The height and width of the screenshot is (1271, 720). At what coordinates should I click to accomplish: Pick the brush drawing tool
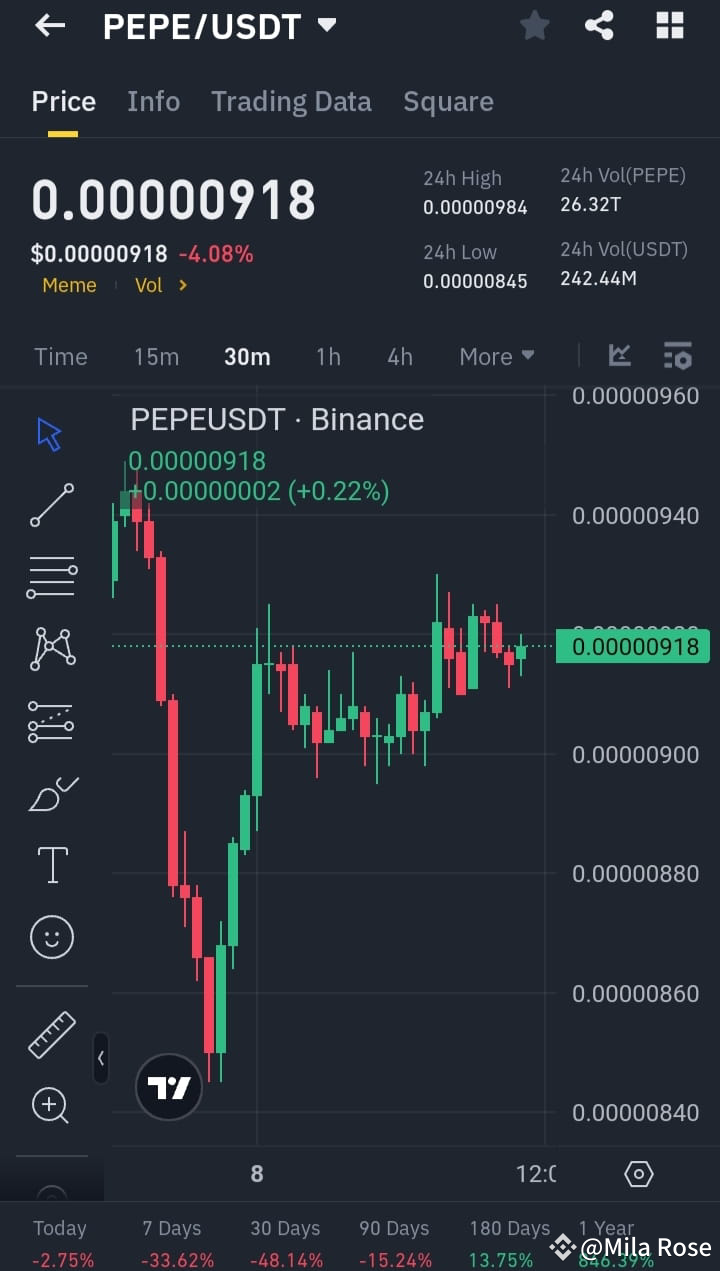tap(51, 793)
